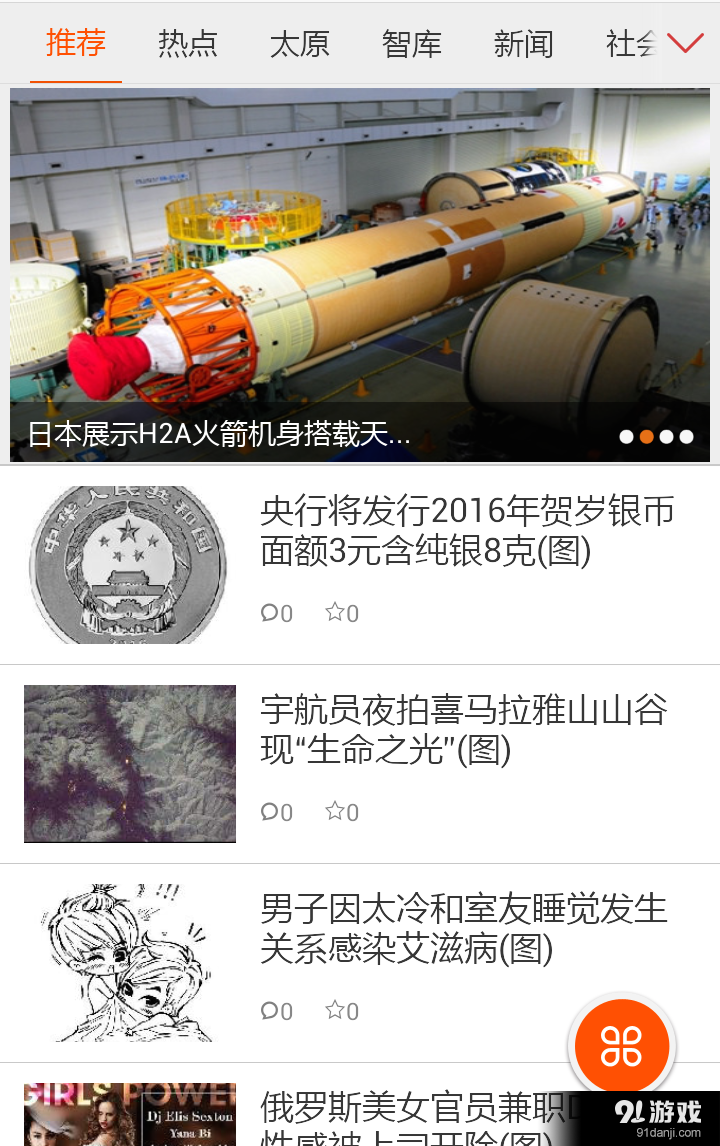This screenshot has height=1146, width=720.
Task: Tap the rocket banner image in the carousel
Action: coord(358,270)
